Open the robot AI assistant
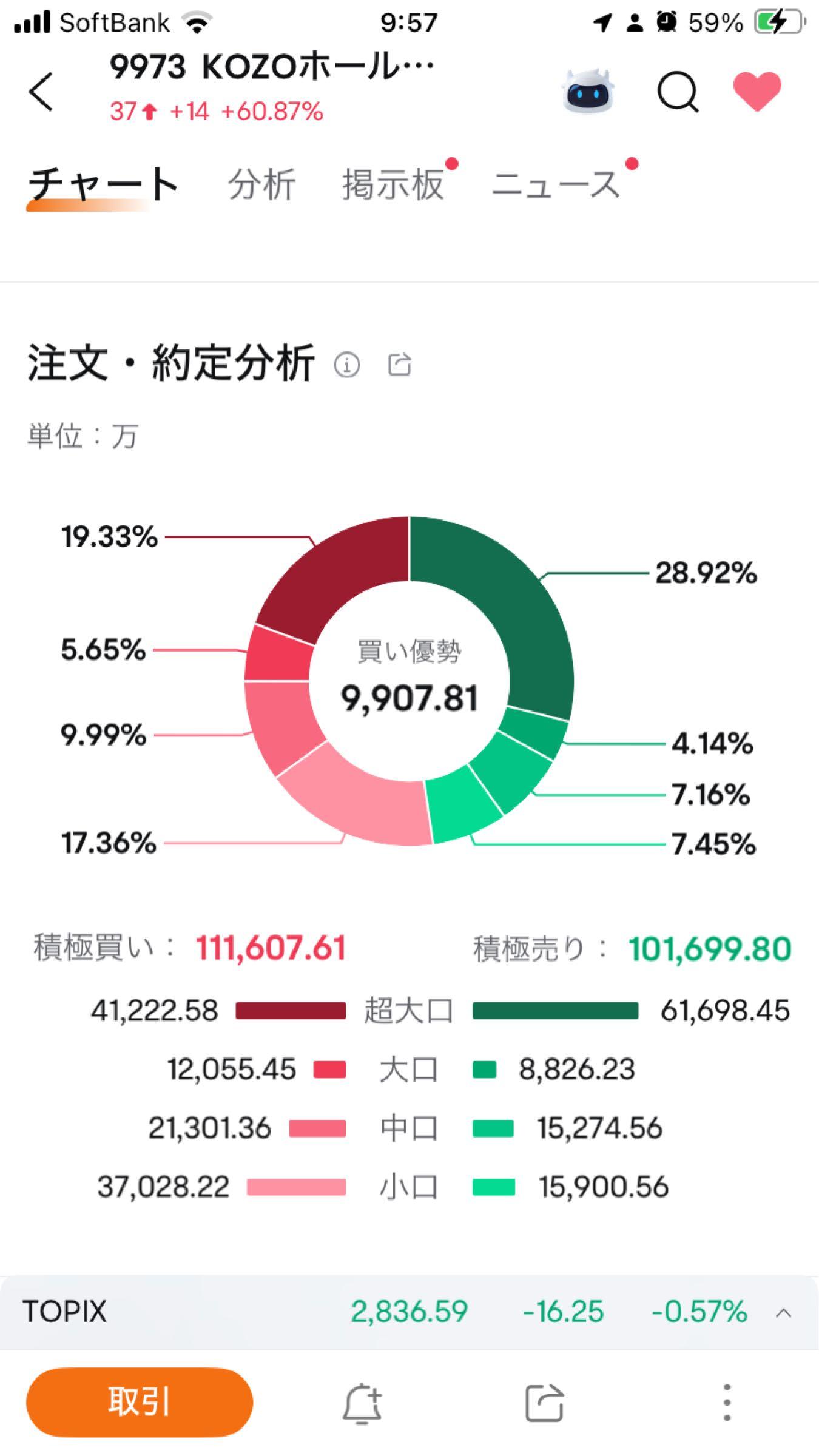This screenshot has width=819, height=1456. tap(587, 92)
